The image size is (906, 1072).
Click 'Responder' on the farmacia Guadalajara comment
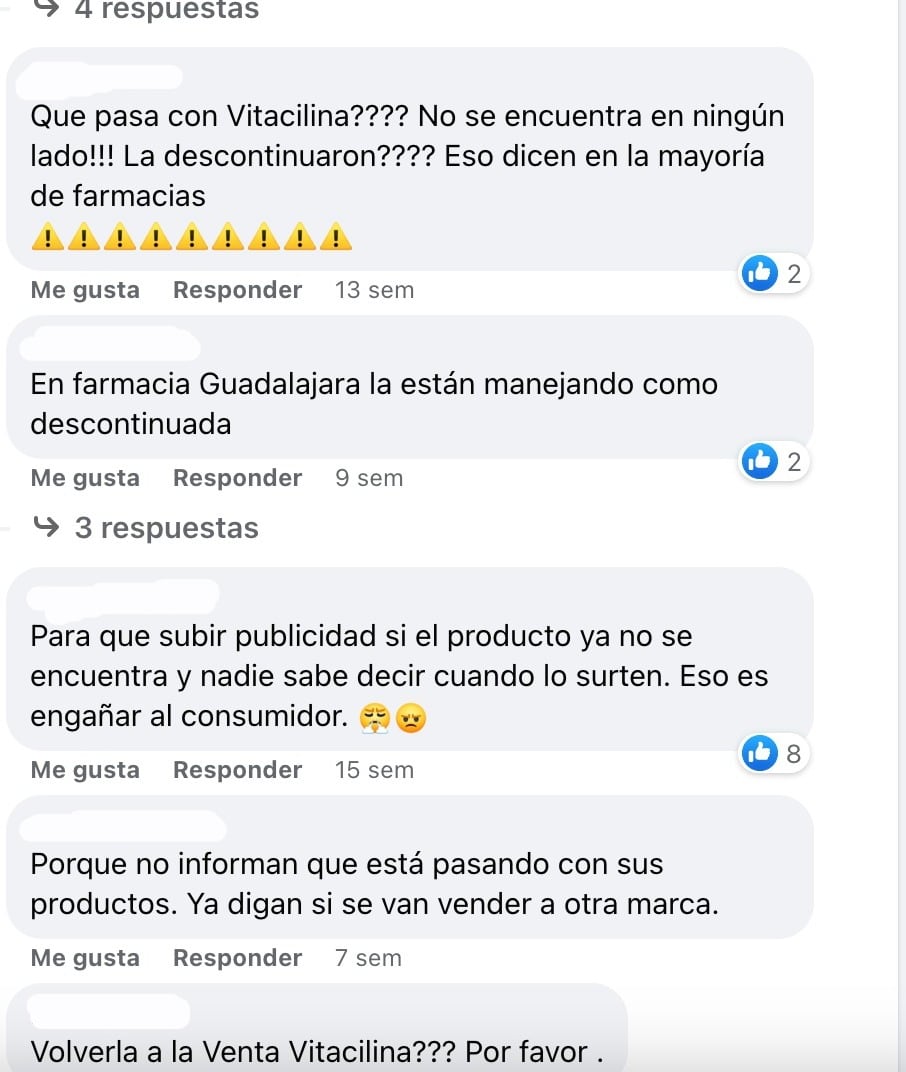pyautogui.click(x=237, y=478)
